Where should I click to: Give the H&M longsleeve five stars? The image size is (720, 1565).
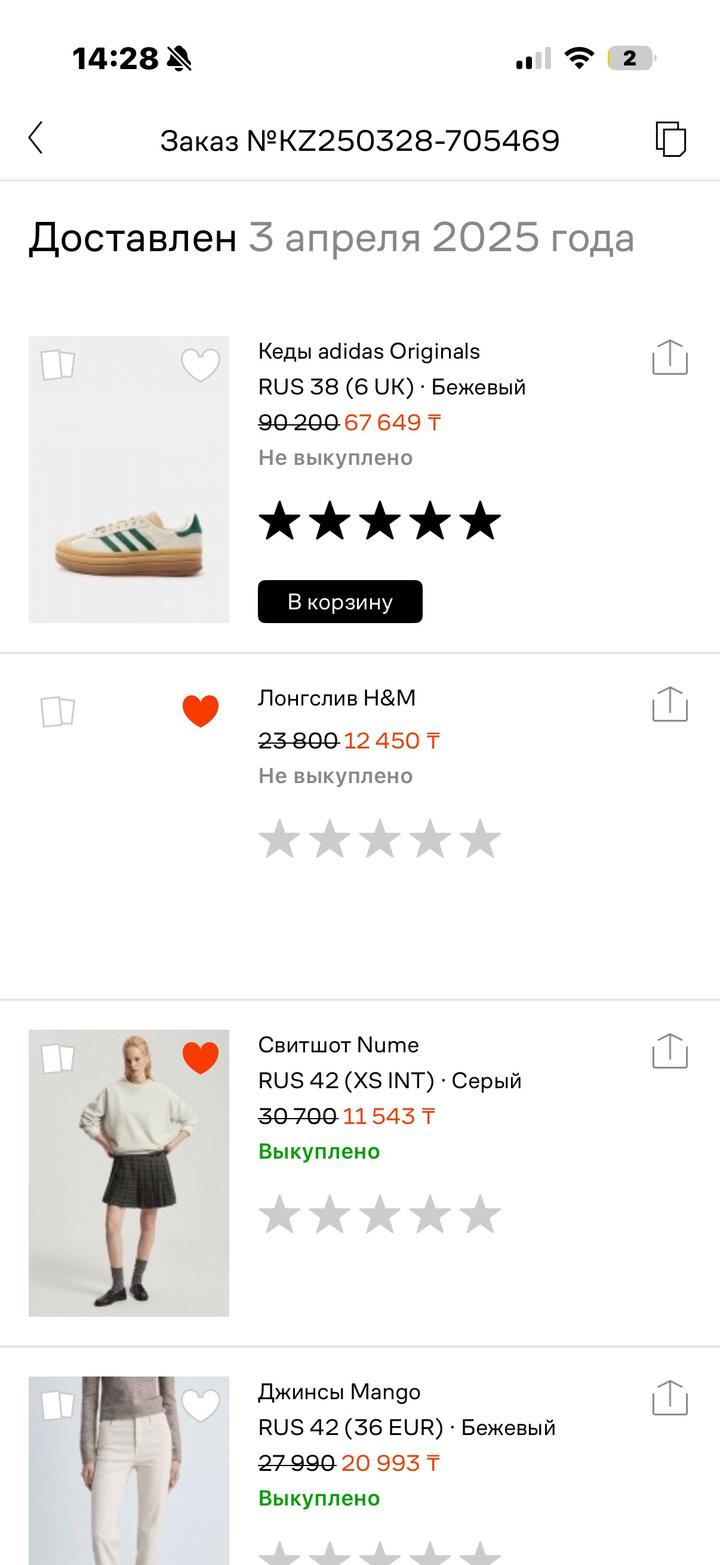479,838
